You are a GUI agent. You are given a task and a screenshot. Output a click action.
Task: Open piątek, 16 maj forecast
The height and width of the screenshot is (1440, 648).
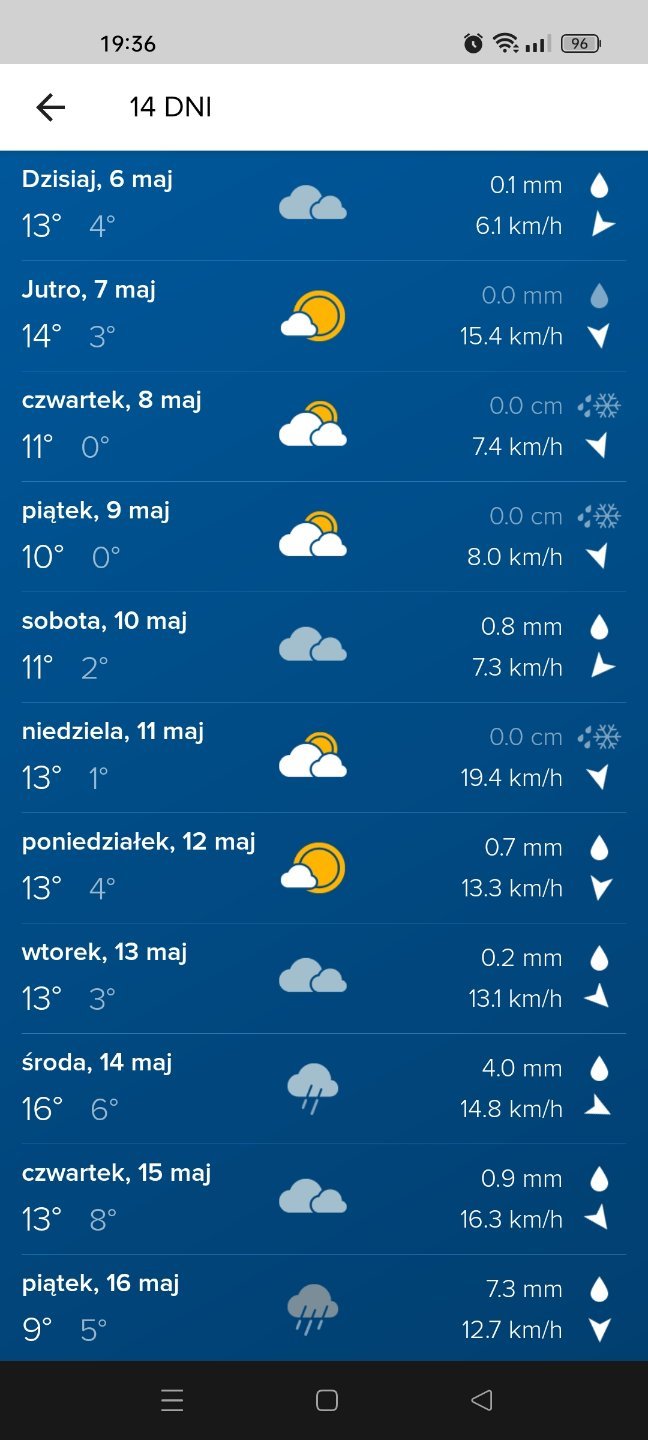[324, 1308]
